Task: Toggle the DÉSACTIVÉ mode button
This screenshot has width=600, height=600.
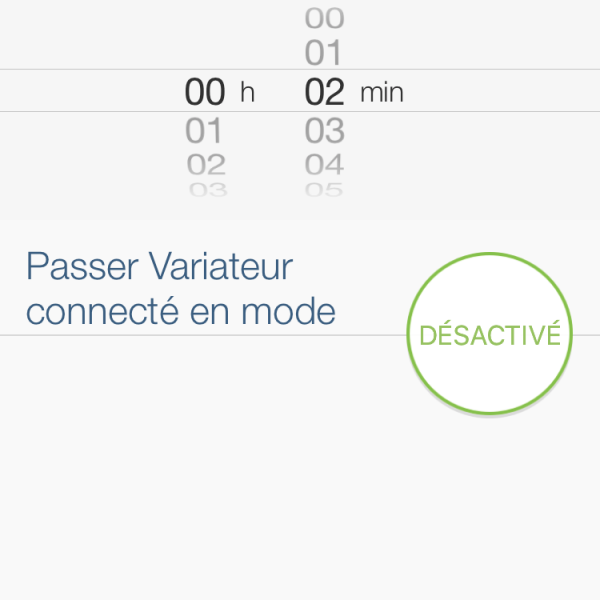Action: pyautogui.click(x=490, y=335)
